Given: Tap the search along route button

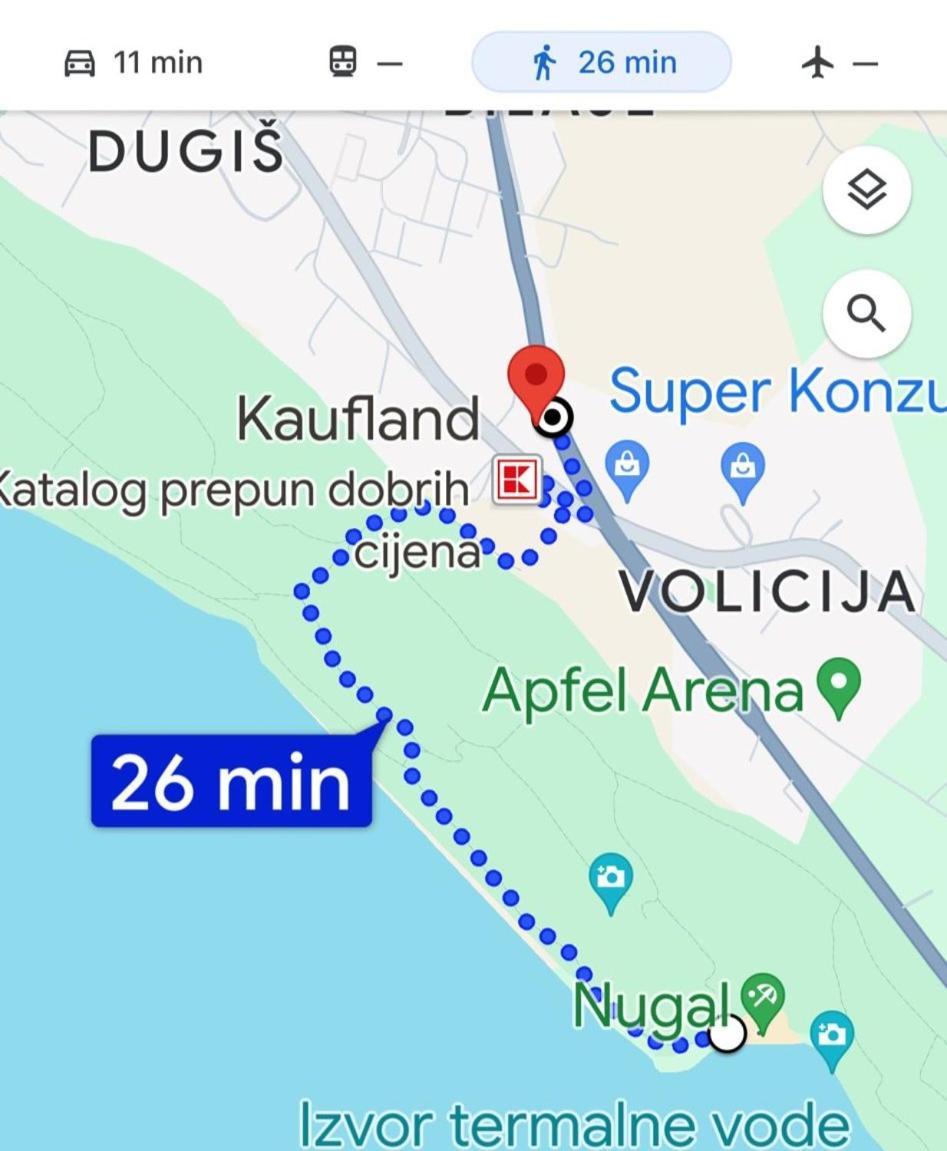Looking at the screenshot, I should point(866,314).
